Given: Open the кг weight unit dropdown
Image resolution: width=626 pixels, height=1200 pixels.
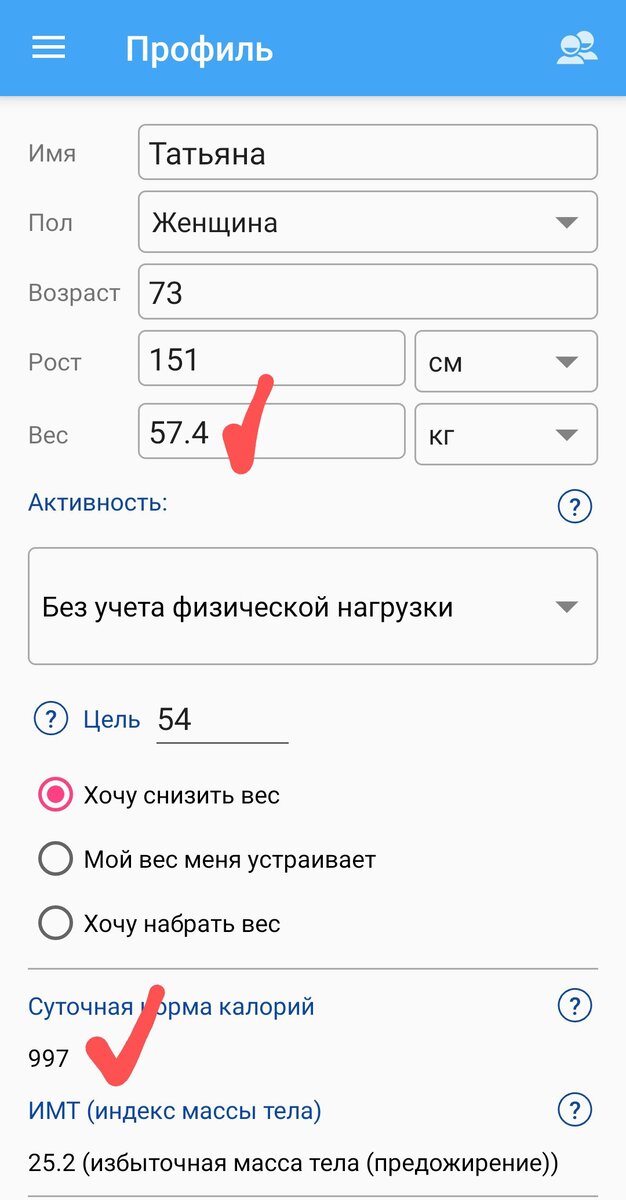Looking at the screenshot, I should pyautogui.click(x=506, y=434).
